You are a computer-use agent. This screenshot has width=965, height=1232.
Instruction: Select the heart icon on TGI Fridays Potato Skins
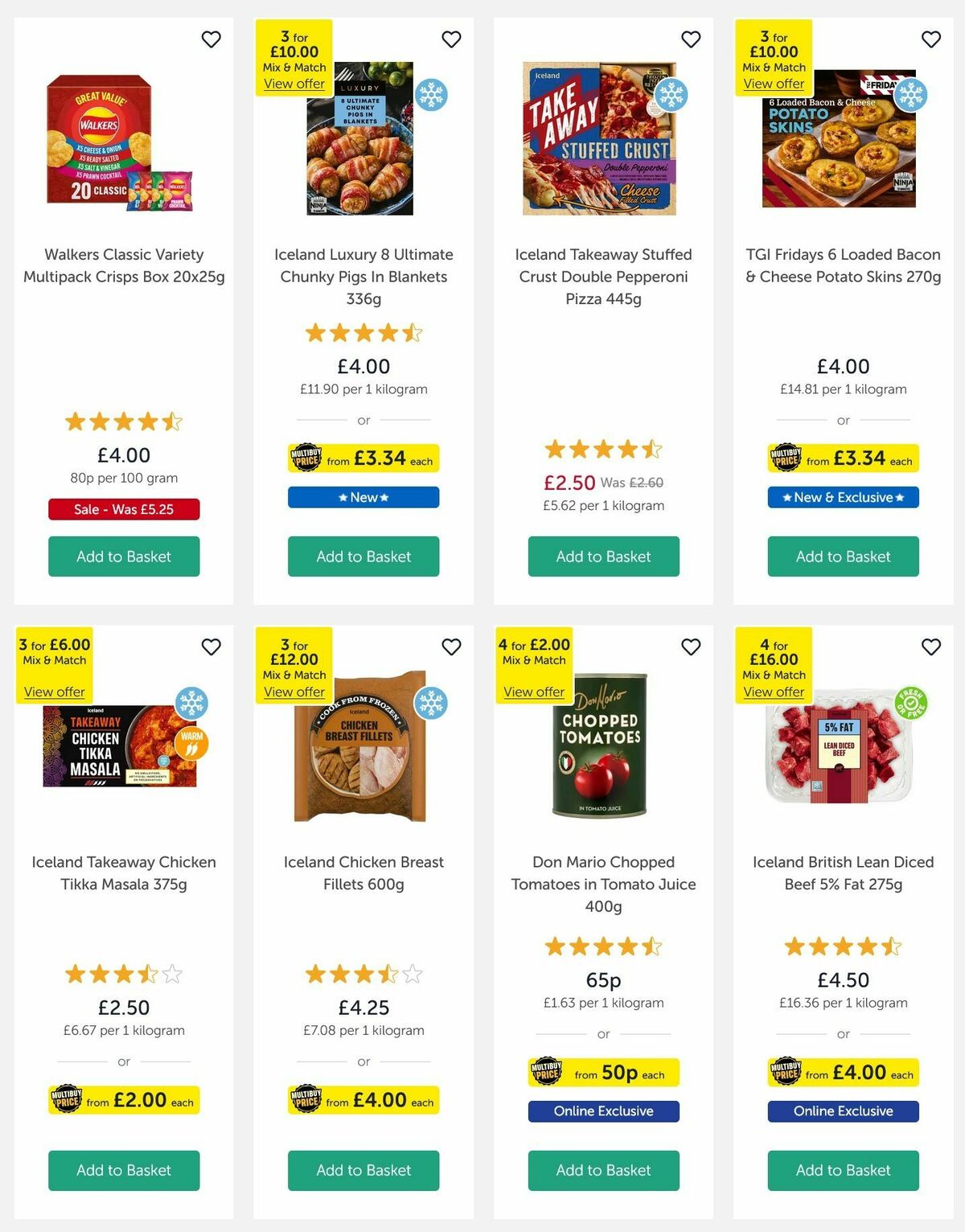tap(931, 39)
